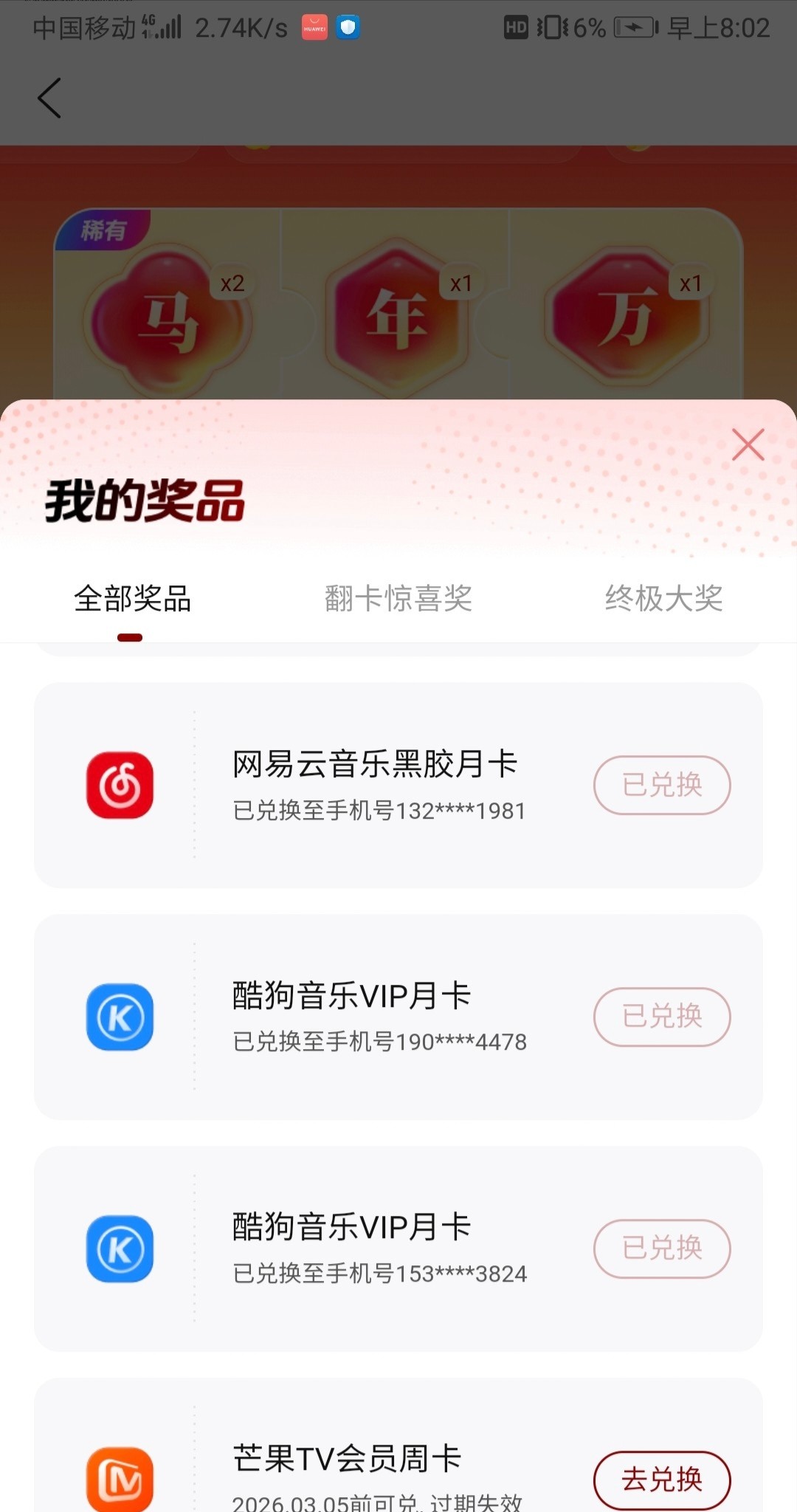Switch to the 终极大奖 tab
The width and height of the screenshot is (797, 1512).
(x=663, y=599)
